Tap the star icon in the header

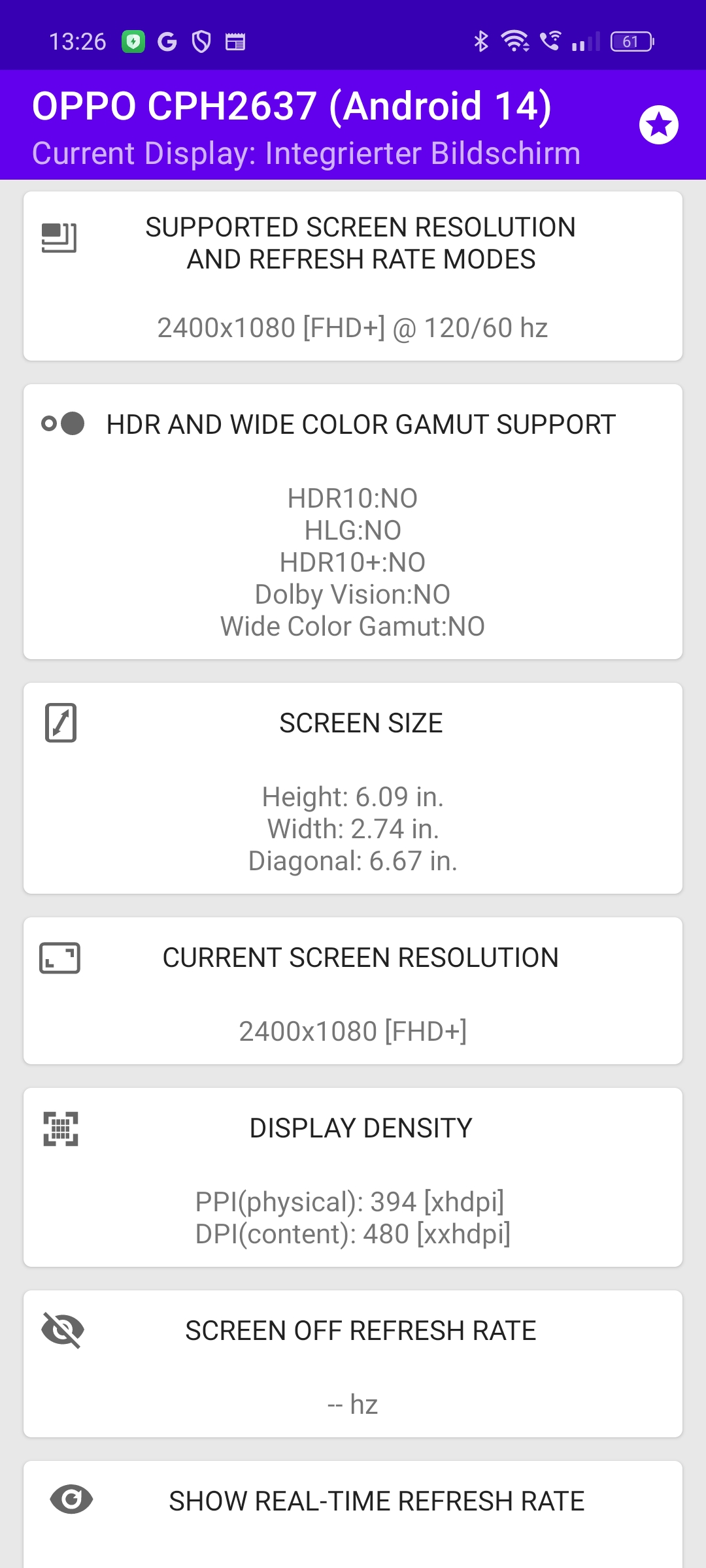point(658,125)
